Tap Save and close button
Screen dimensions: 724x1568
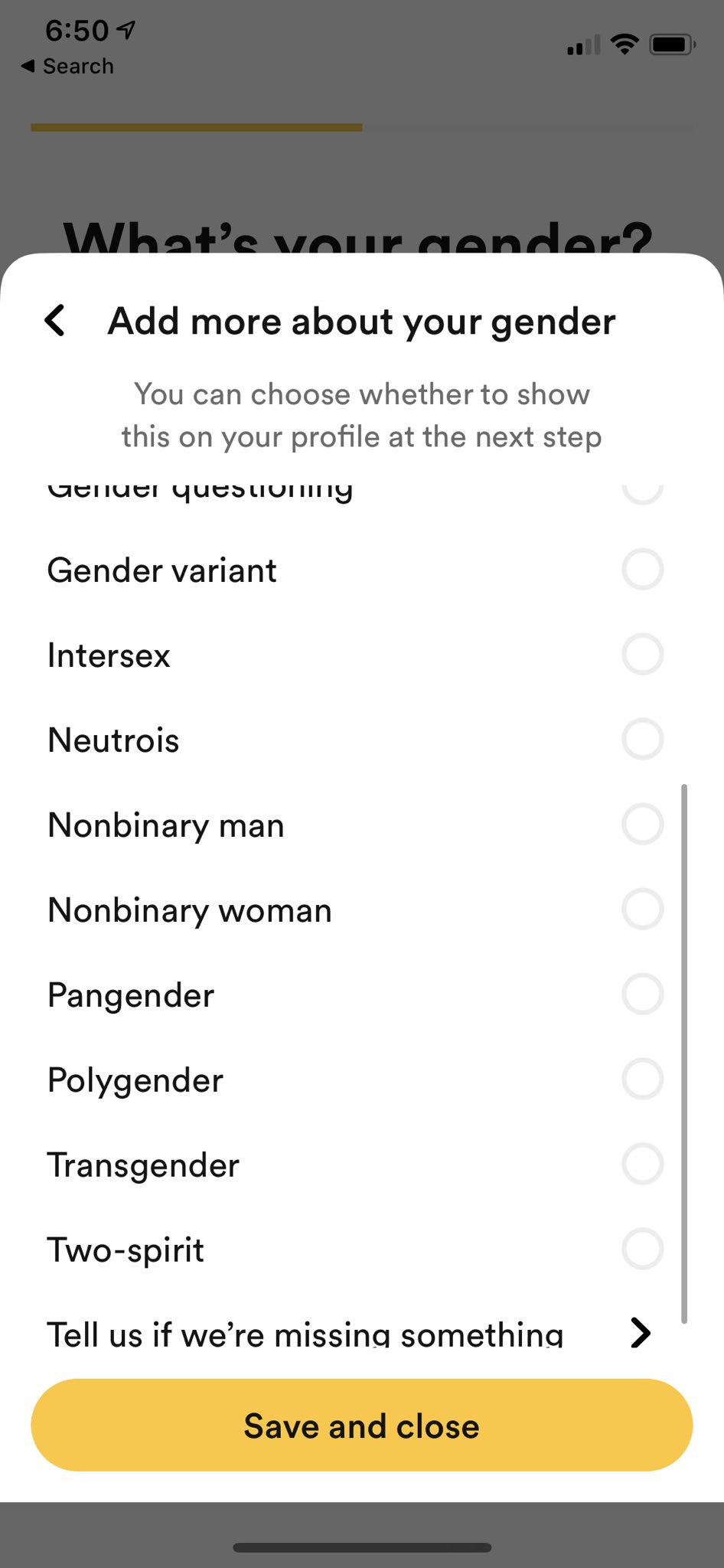point(362,1426)
